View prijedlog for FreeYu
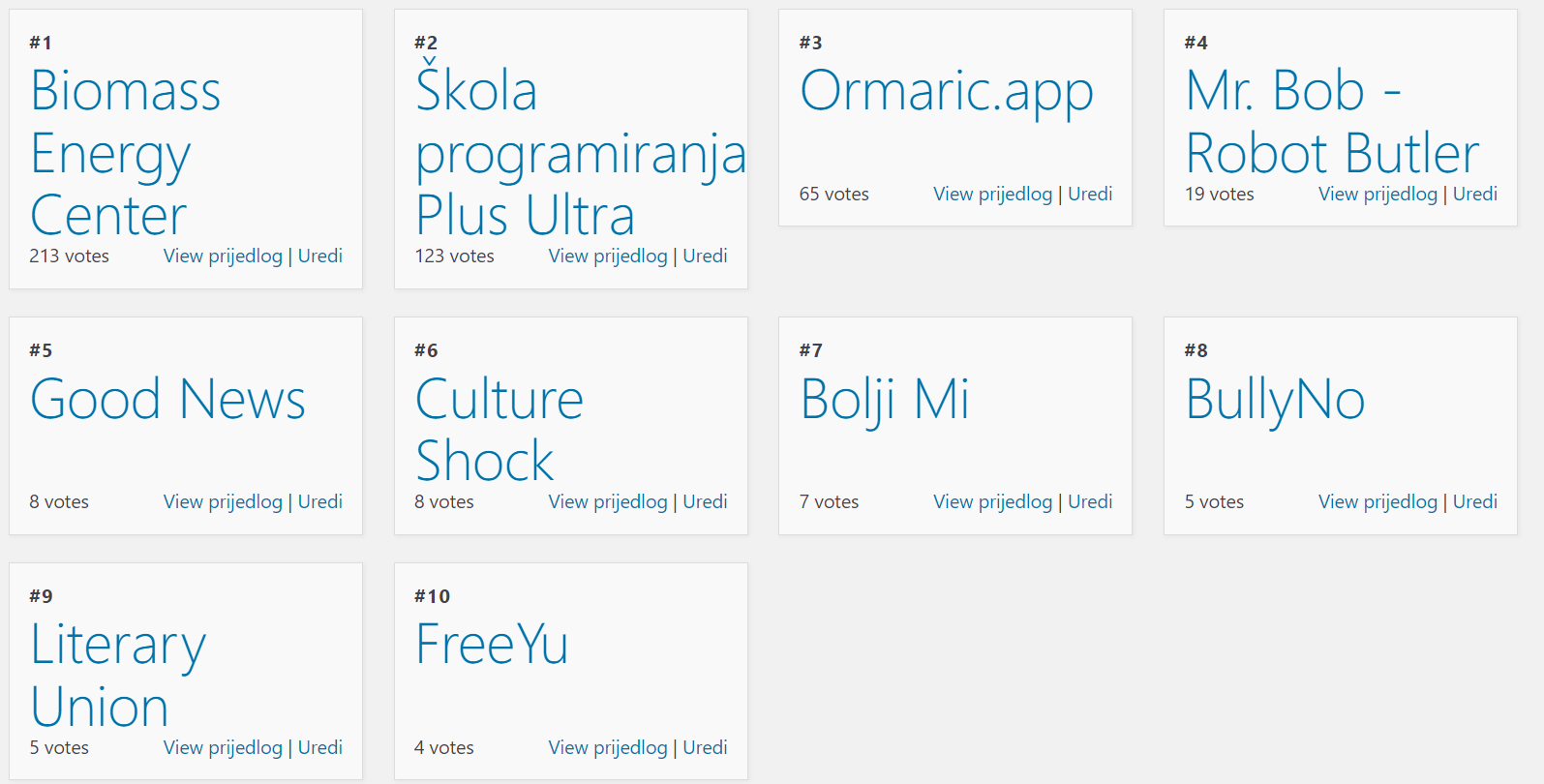Viewport: 1544px width, 784px height. [608, 747]
